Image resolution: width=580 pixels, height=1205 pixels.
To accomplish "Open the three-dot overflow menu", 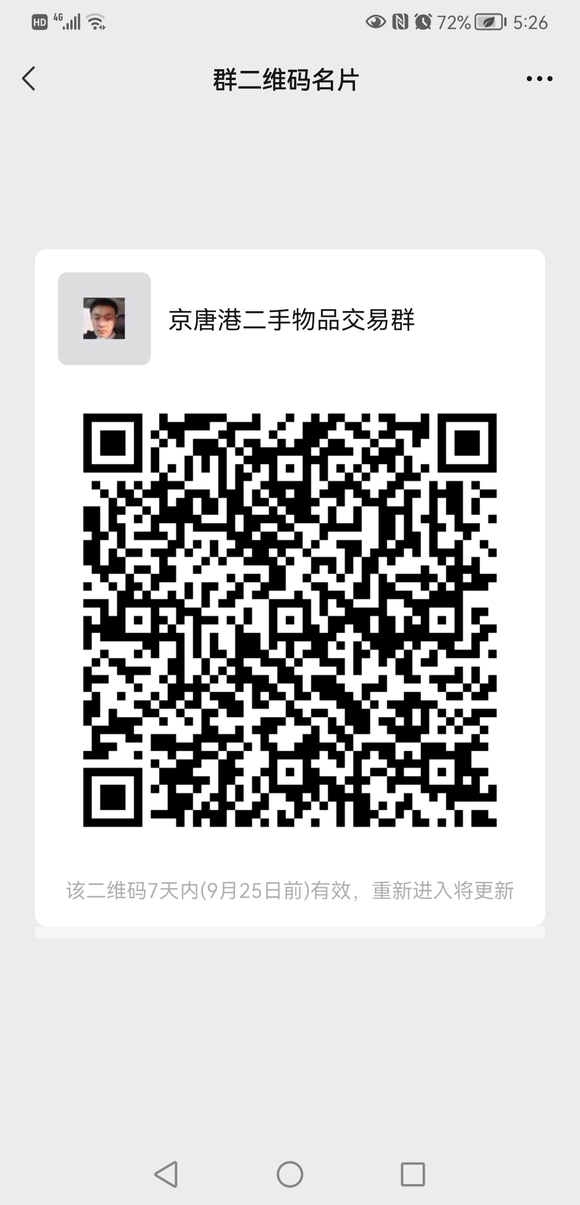I will (539, 80).
